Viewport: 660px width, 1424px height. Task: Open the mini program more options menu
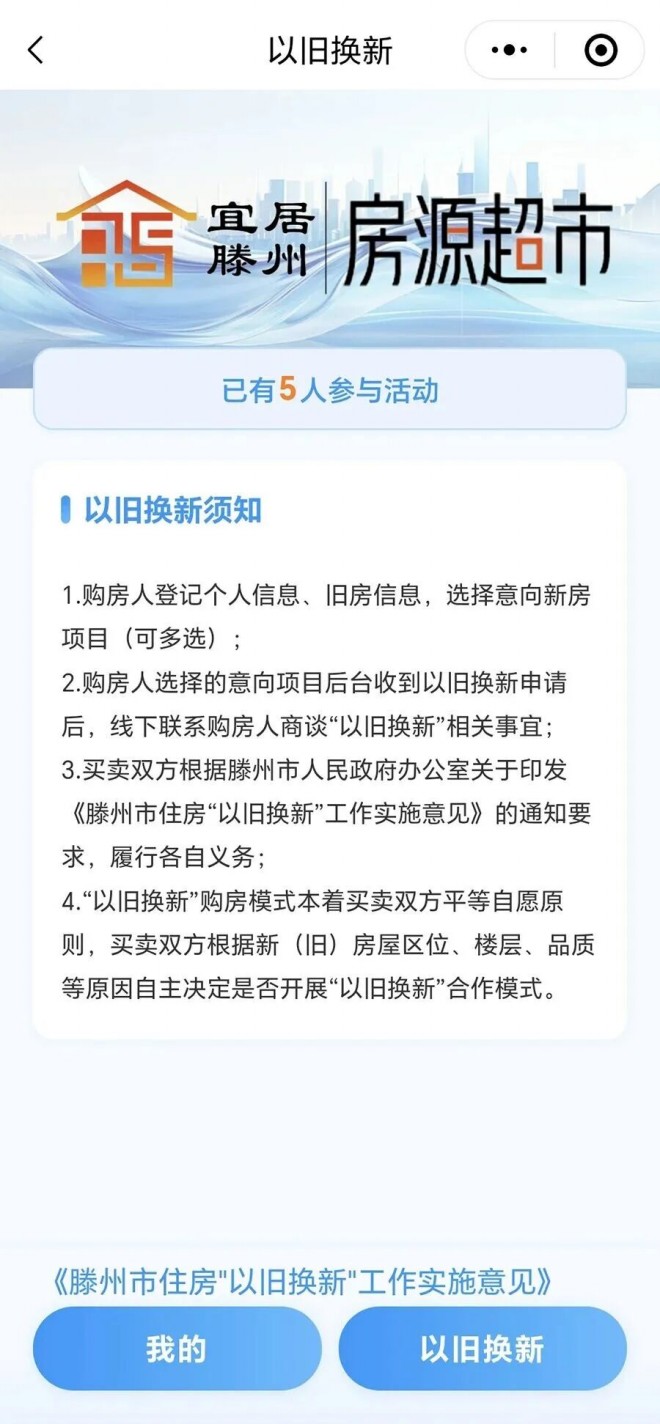509,50
